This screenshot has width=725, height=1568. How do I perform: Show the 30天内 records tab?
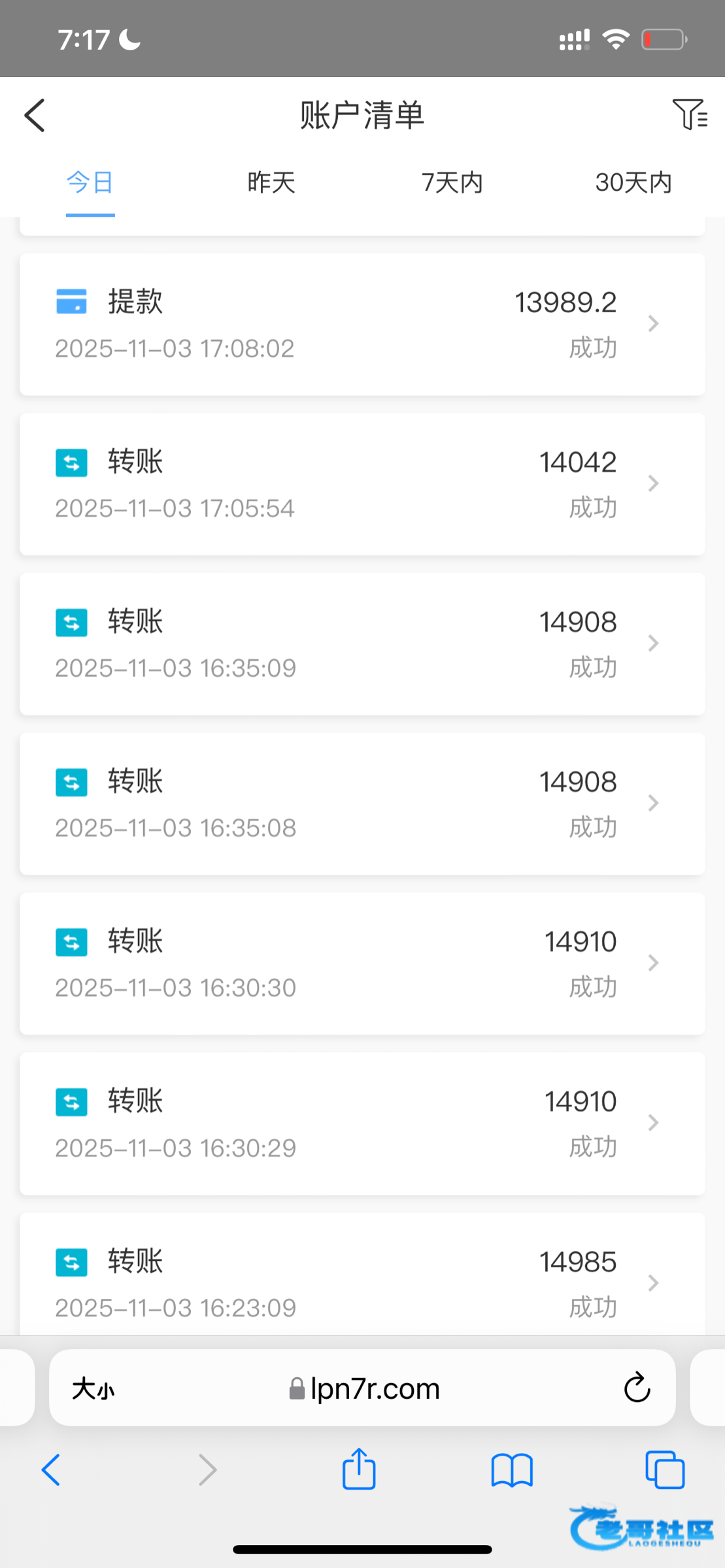click(633, 182)
